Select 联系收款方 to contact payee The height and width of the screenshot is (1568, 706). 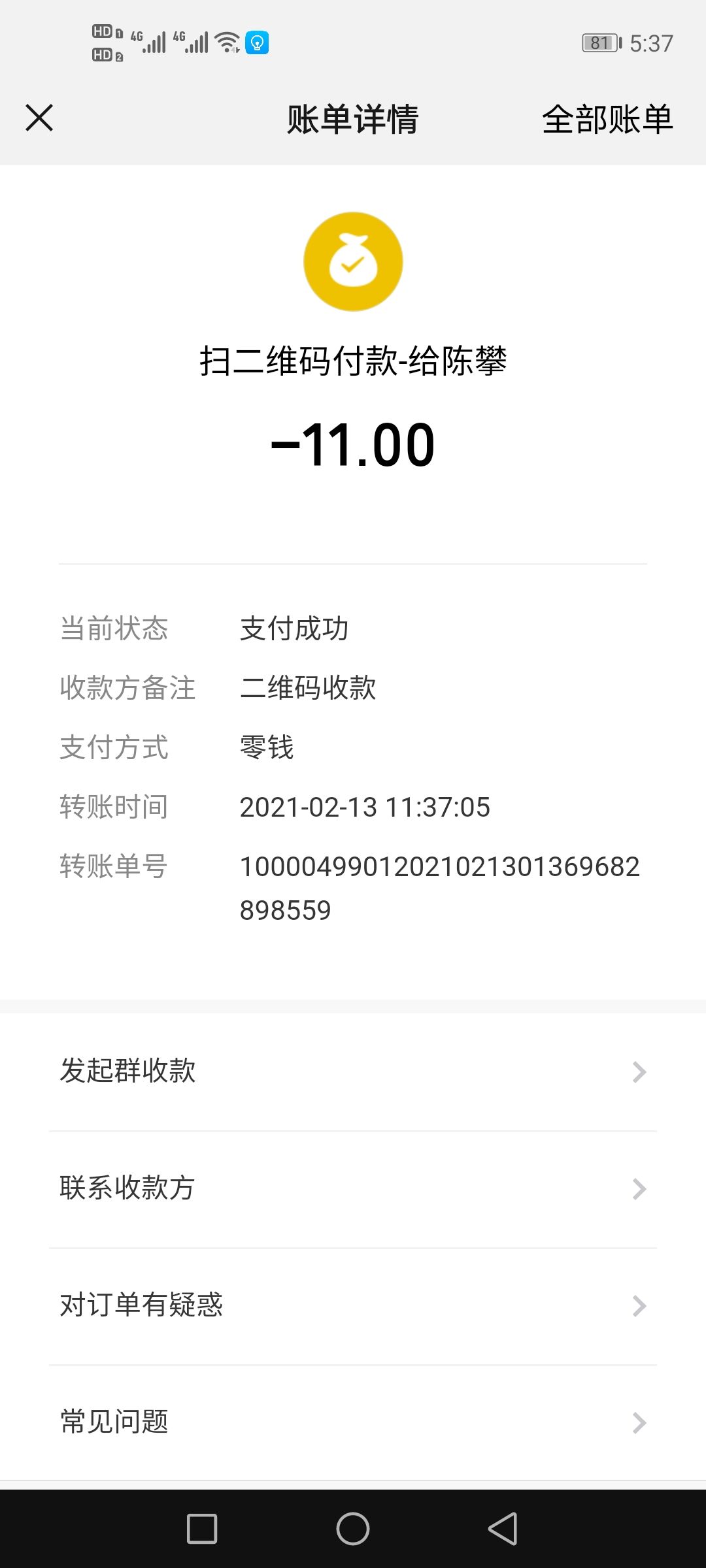[353, 1189]
